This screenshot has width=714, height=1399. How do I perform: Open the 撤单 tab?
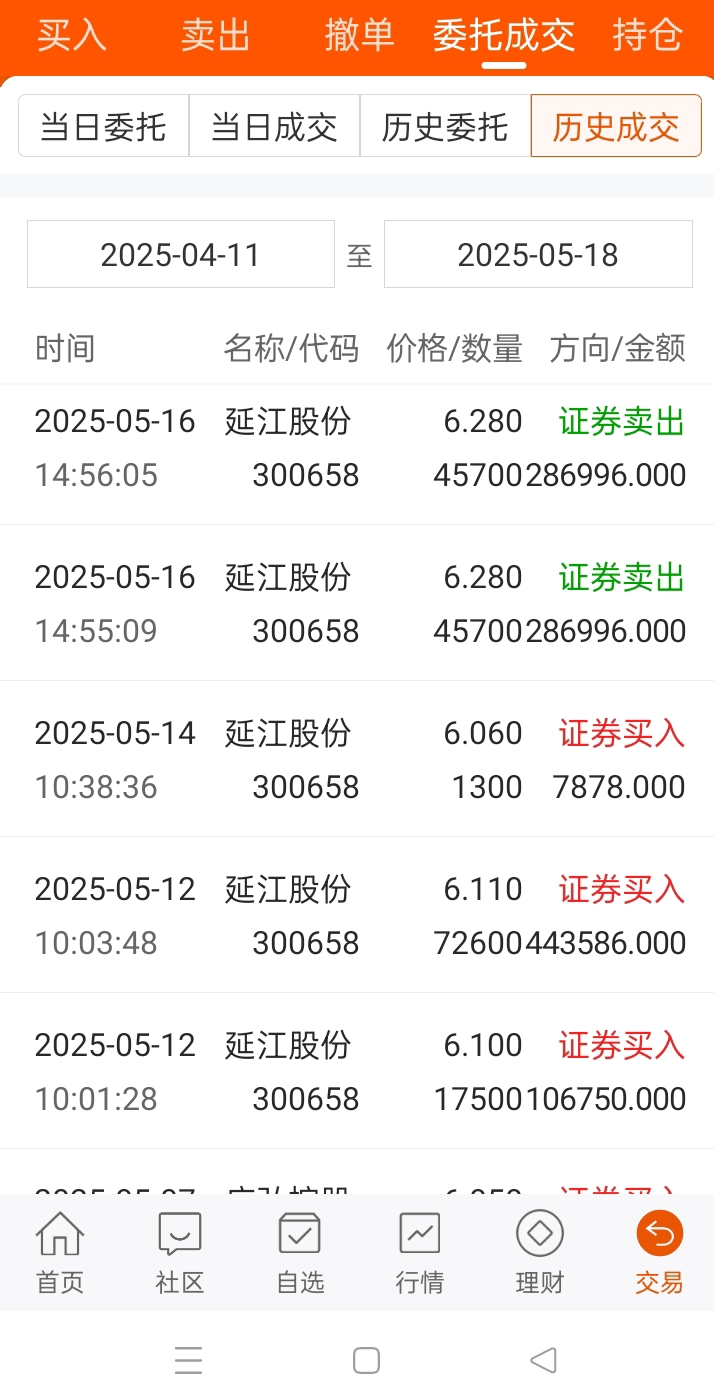pyautogui.click(x=359, y=36)
